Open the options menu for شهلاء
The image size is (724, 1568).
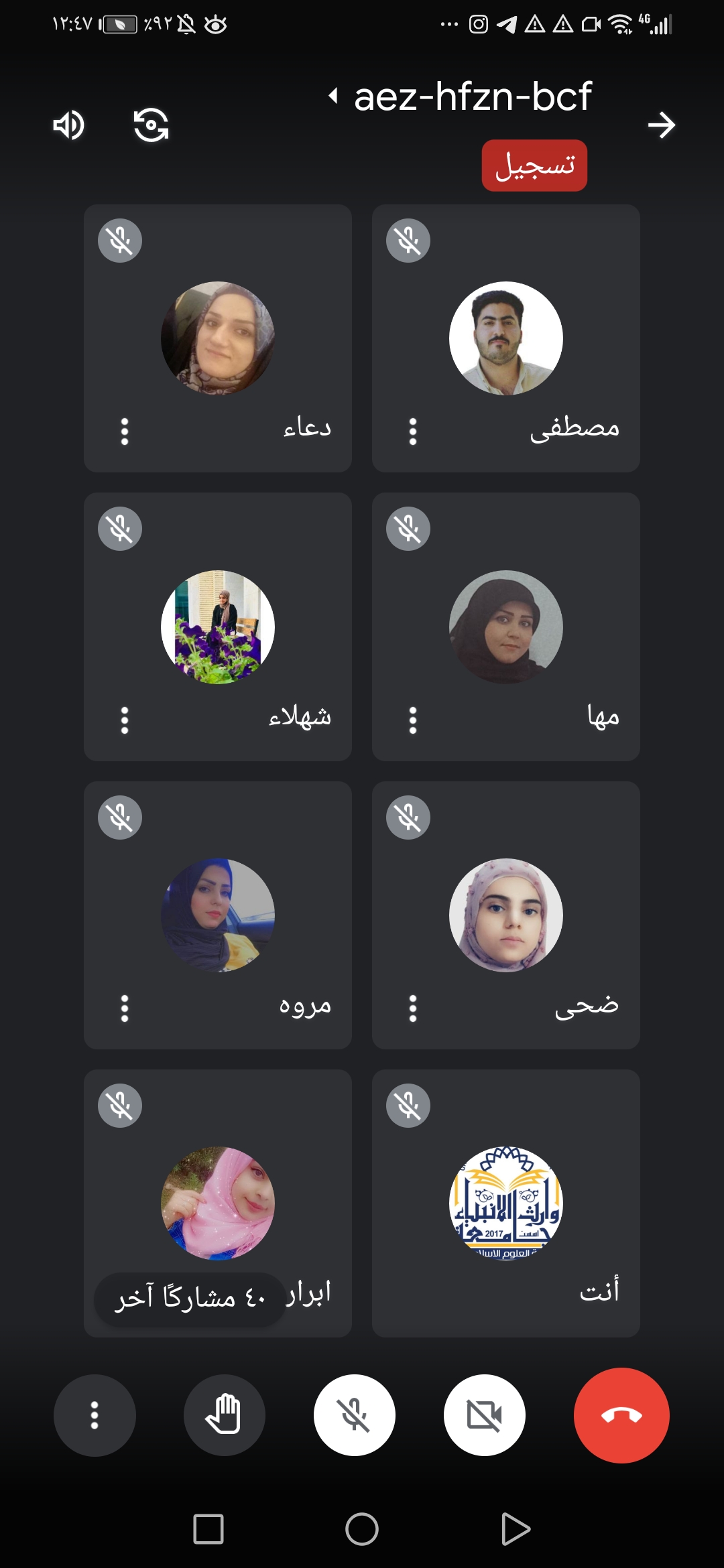[x=125, y=720]
